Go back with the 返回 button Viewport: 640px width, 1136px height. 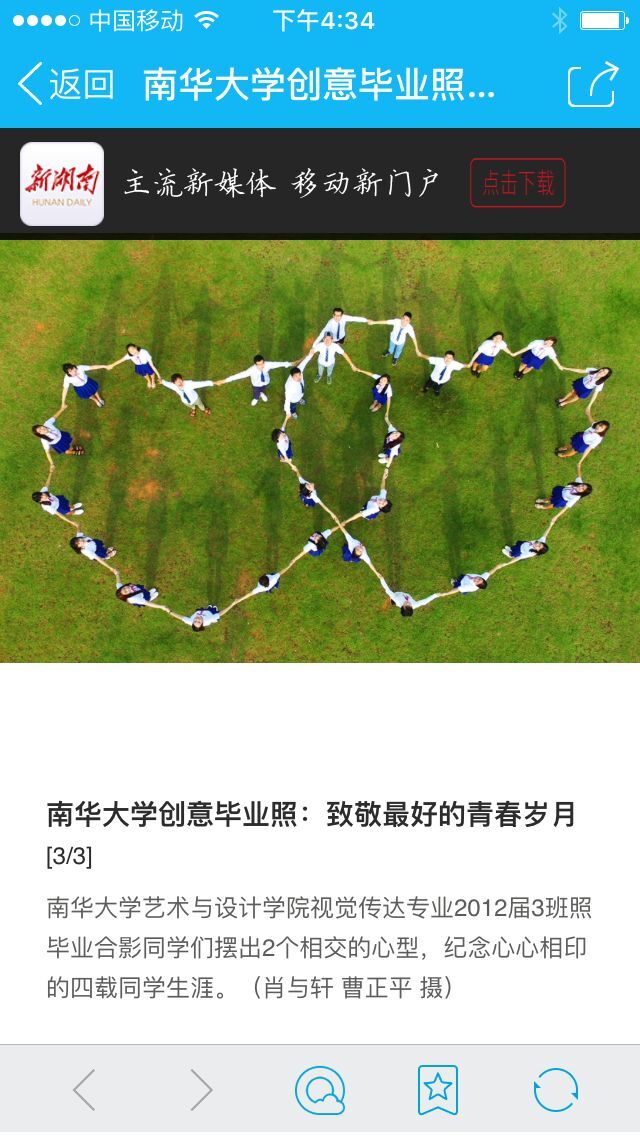(66, 85)
